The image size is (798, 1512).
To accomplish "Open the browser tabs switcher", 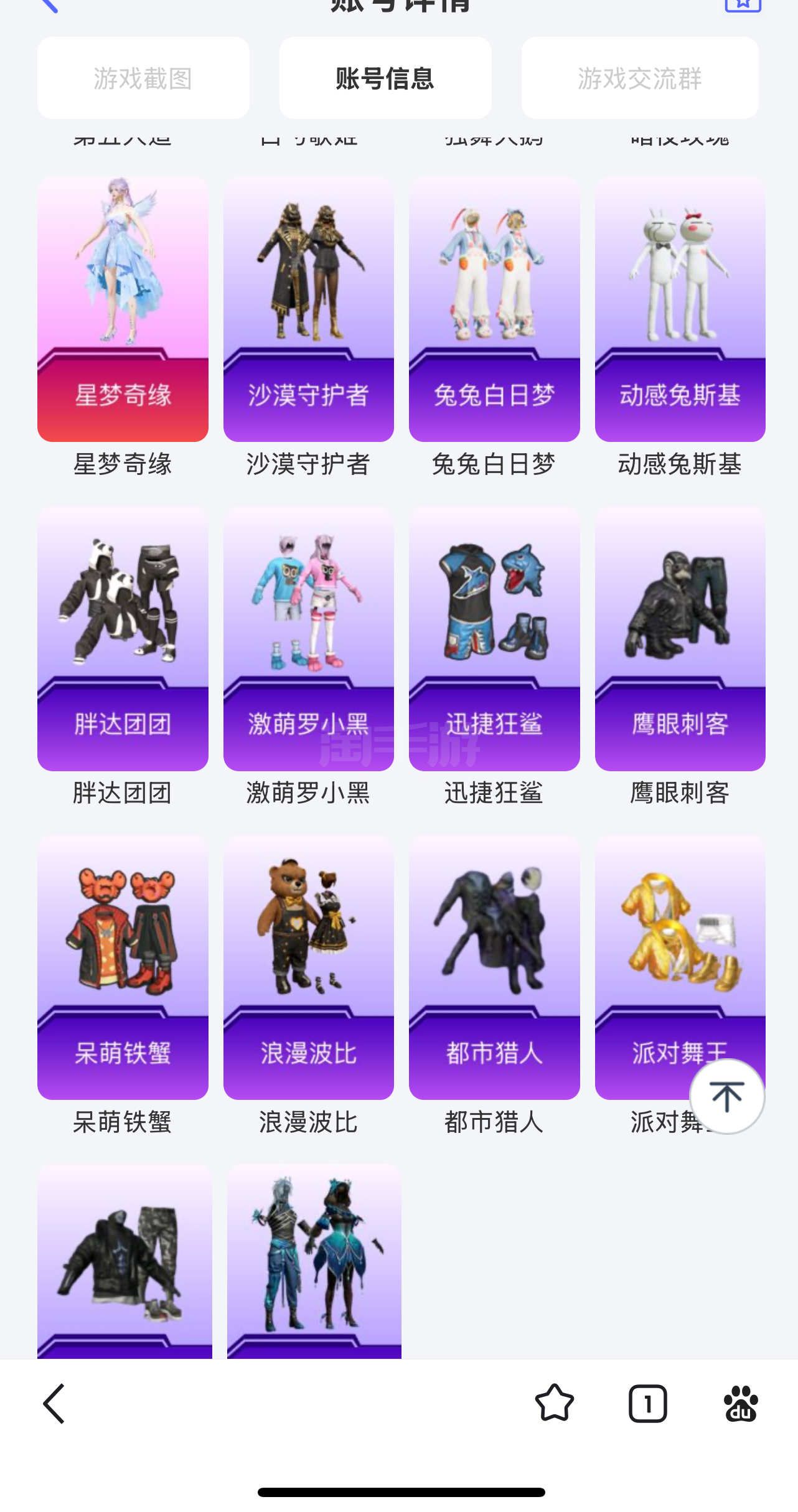I will [x=647, y=1404].
